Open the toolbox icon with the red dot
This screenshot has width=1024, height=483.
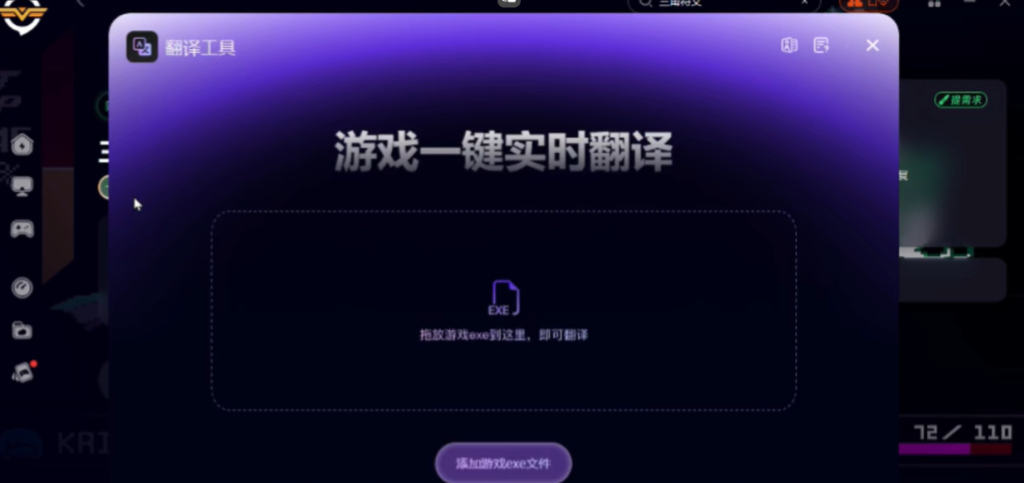pos(22,373)
